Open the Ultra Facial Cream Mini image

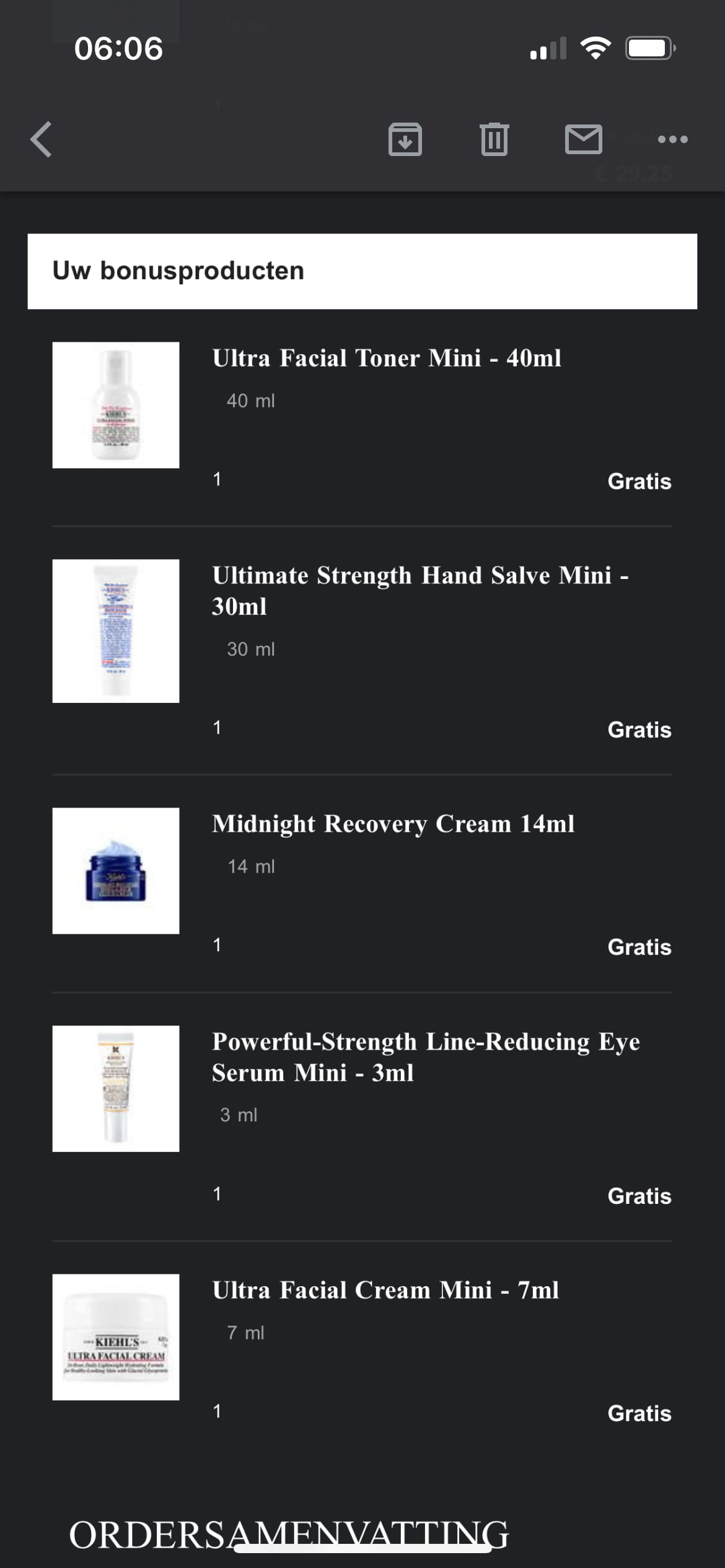(x=116, y=1336)
